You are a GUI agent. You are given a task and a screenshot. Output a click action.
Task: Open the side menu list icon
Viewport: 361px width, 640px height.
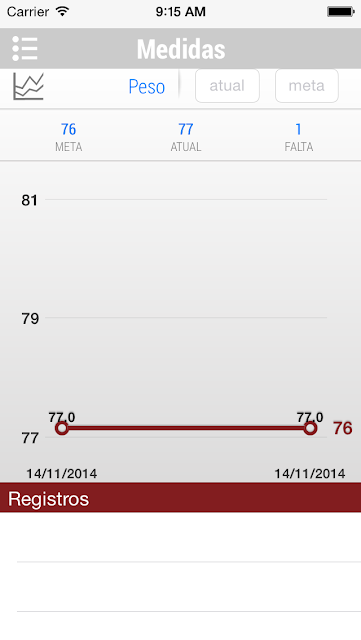tap(25, 49)
